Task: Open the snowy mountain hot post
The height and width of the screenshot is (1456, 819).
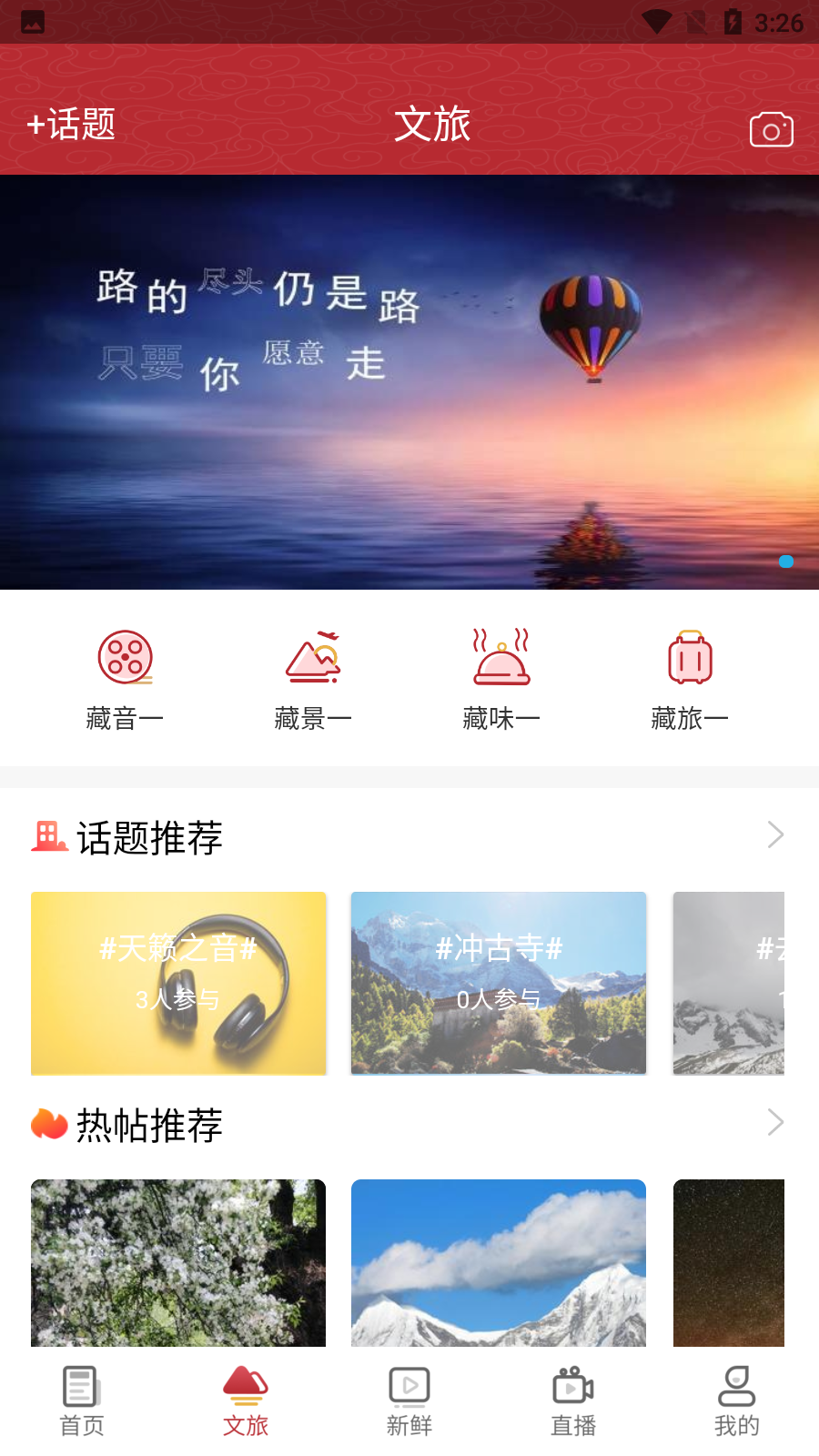Action: [499, 1262]
